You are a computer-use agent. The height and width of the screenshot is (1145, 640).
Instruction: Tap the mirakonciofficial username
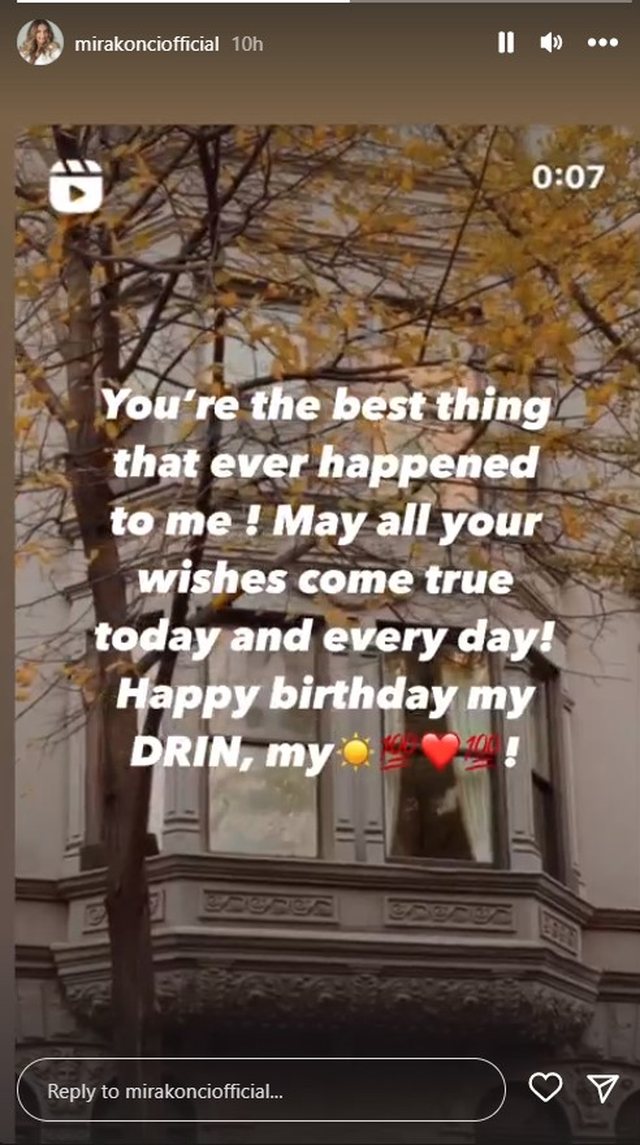point(146,44)
